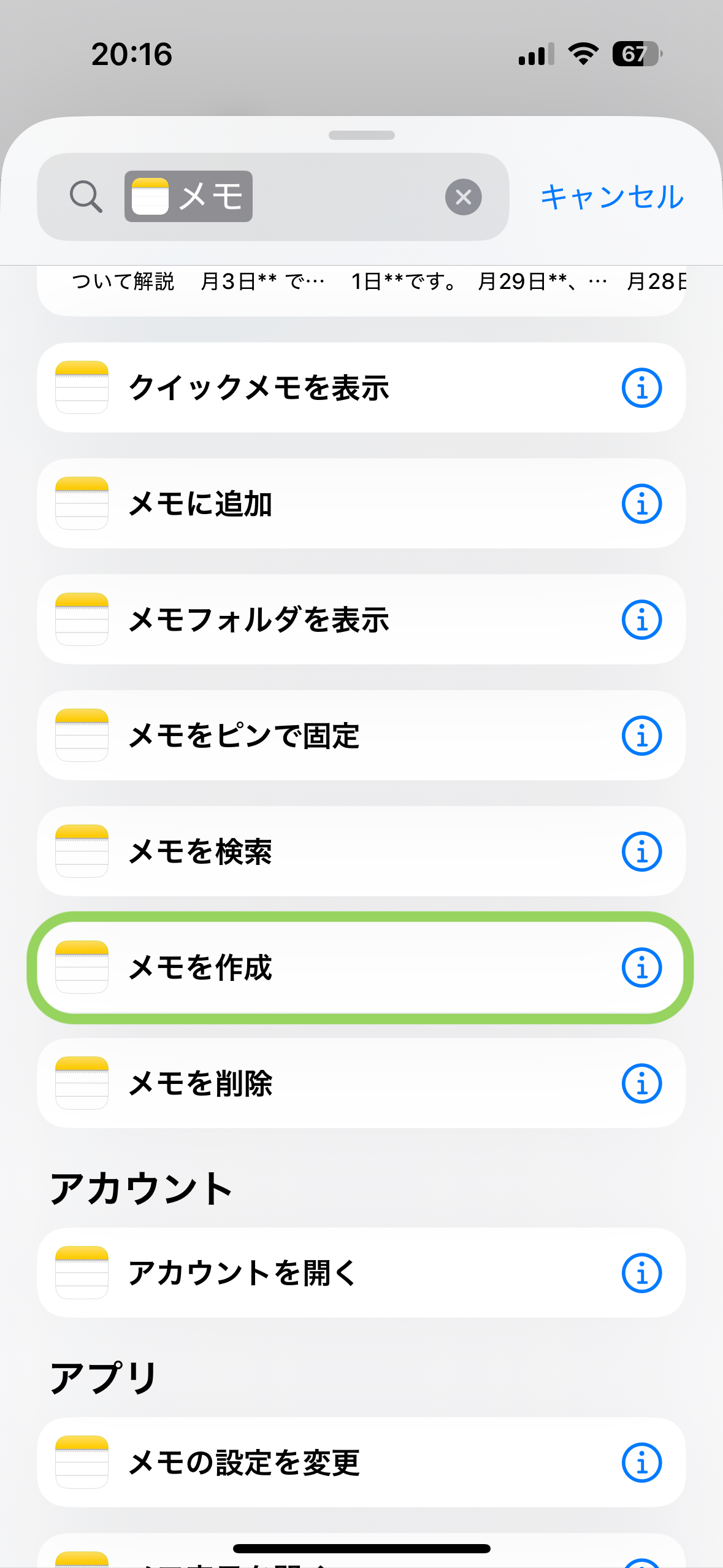Show info for クイックメモを表示
The image size is (723, 1568).
pyautogui.click(x=641, y=388)
